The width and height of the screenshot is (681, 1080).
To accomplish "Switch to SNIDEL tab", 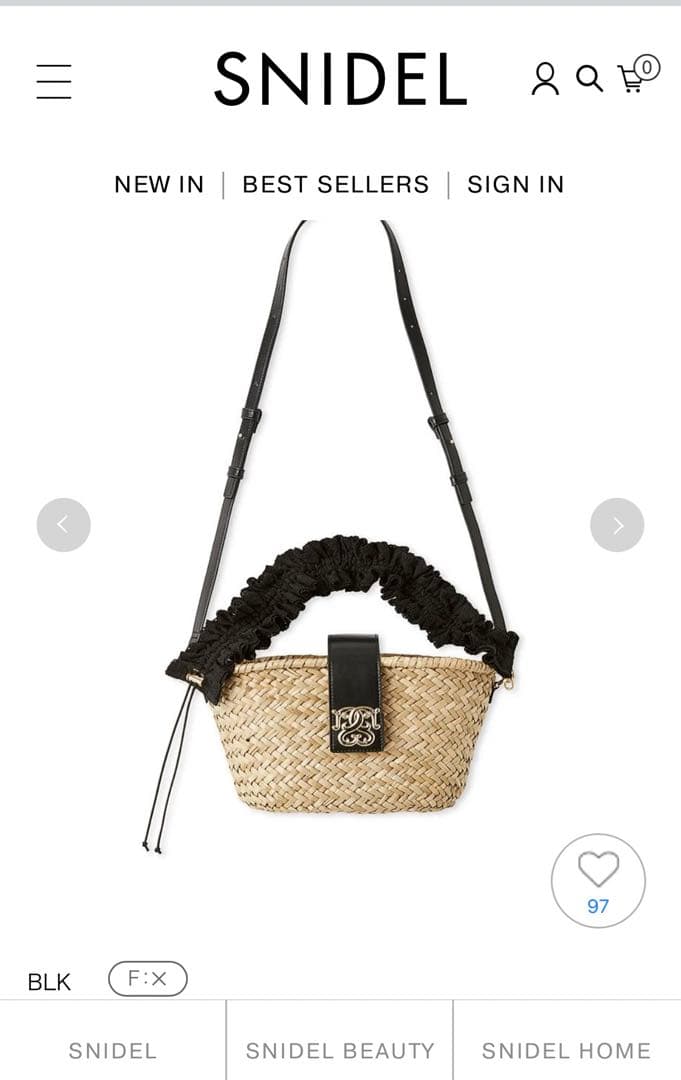I will (x=113, y=1050).
